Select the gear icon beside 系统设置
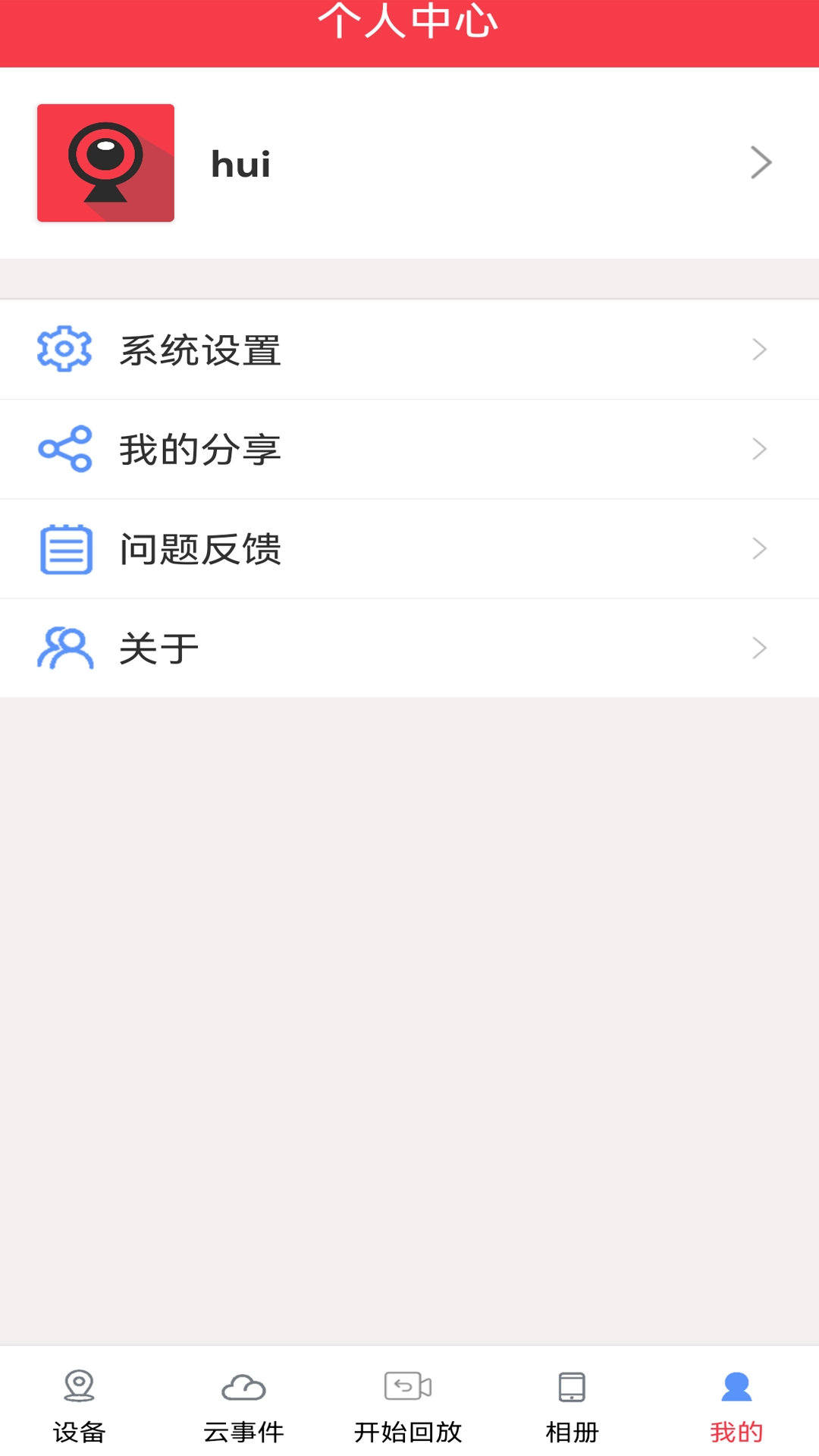The width and height of the screenshot is (819, 1456). click(x=64, y=349)
